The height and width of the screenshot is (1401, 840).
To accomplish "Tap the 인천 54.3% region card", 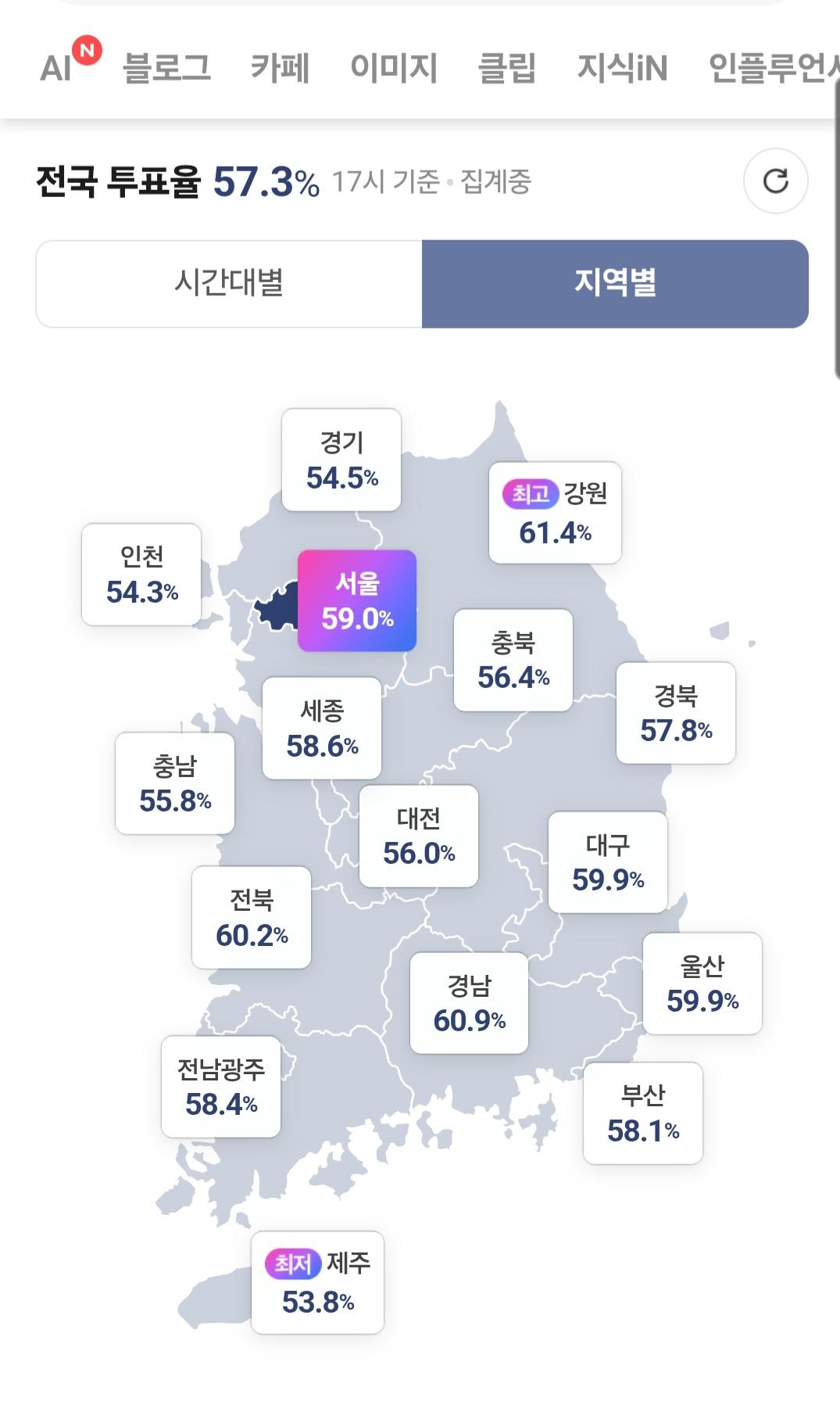I will (141, 574).
